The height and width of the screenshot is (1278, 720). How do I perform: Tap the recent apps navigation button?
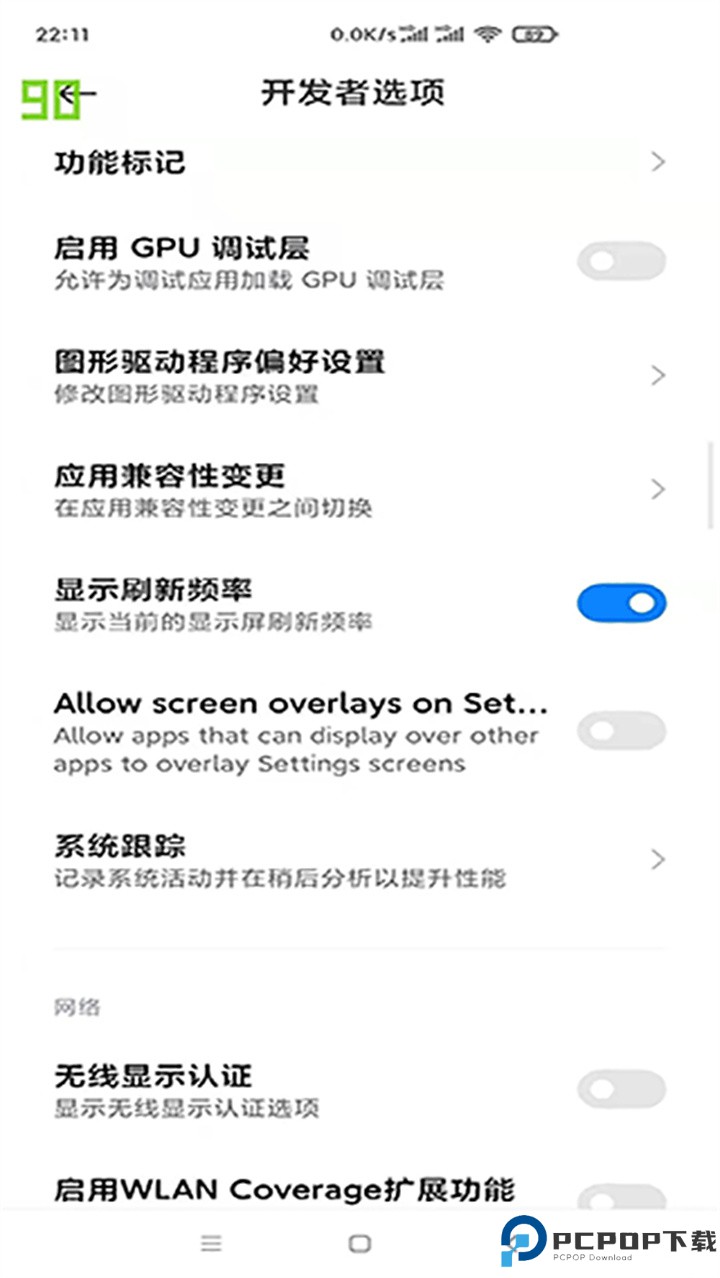tap(210, 1243)
